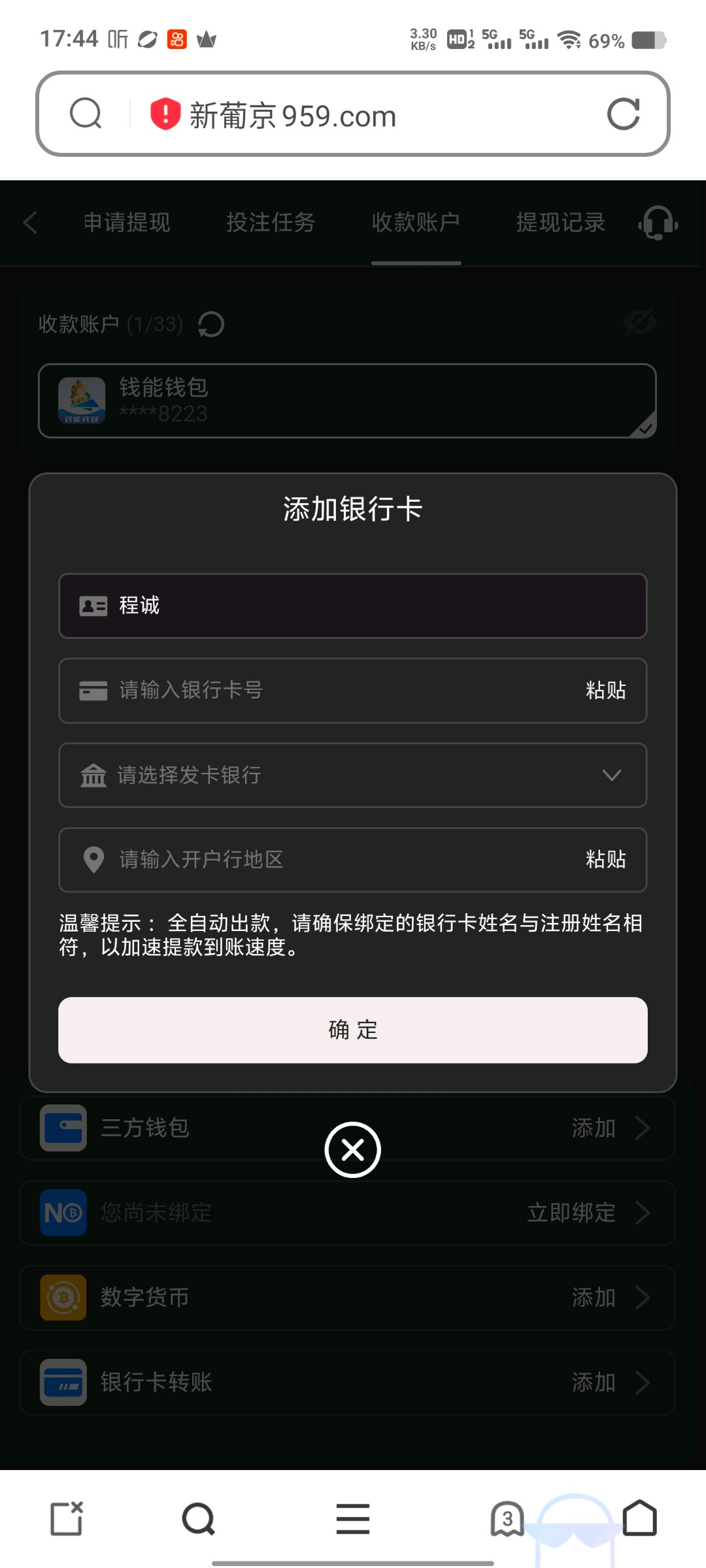Screen dimensions: 706x1568
Task: Tap the cardholder name field
Action: [353, 606]
